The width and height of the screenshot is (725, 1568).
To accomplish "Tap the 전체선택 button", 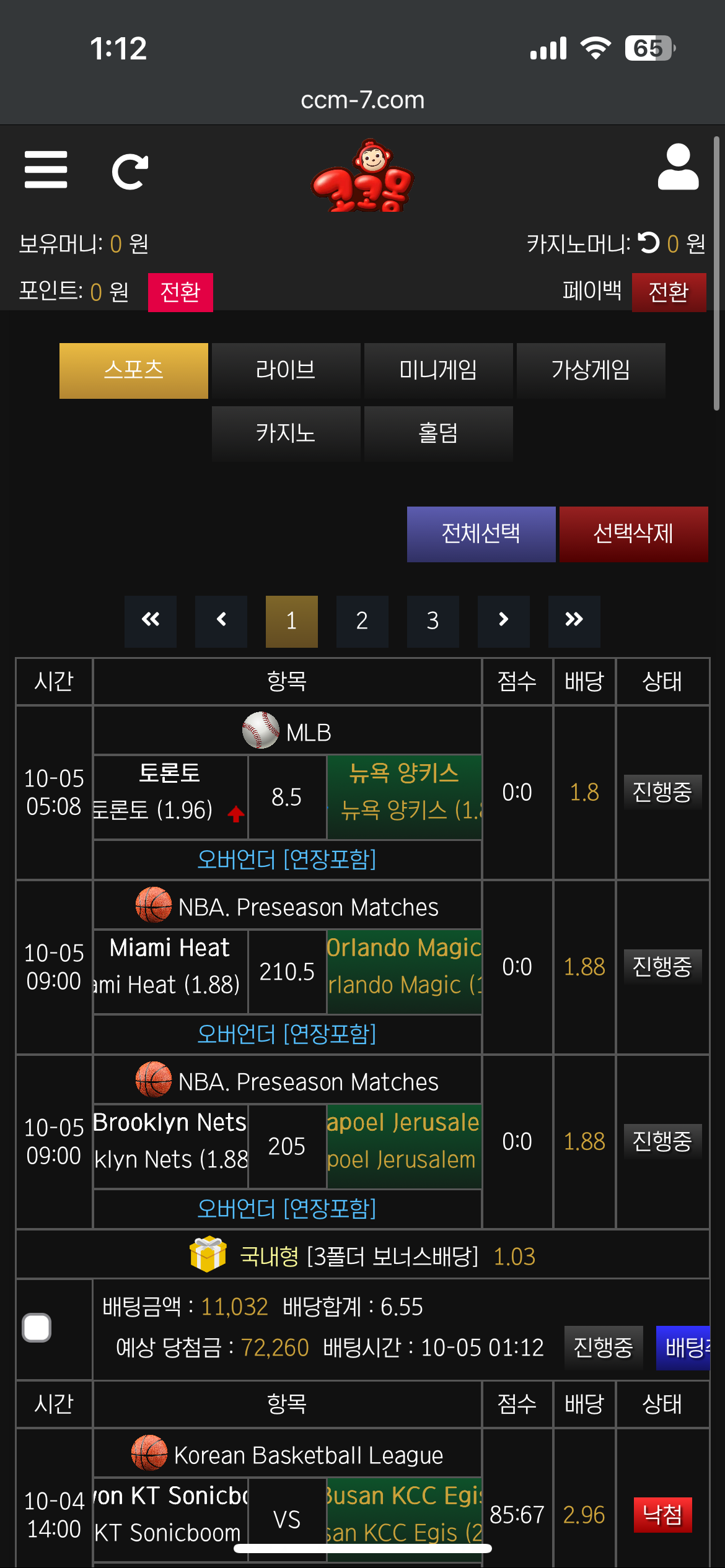I will click(x=481, y=534).
